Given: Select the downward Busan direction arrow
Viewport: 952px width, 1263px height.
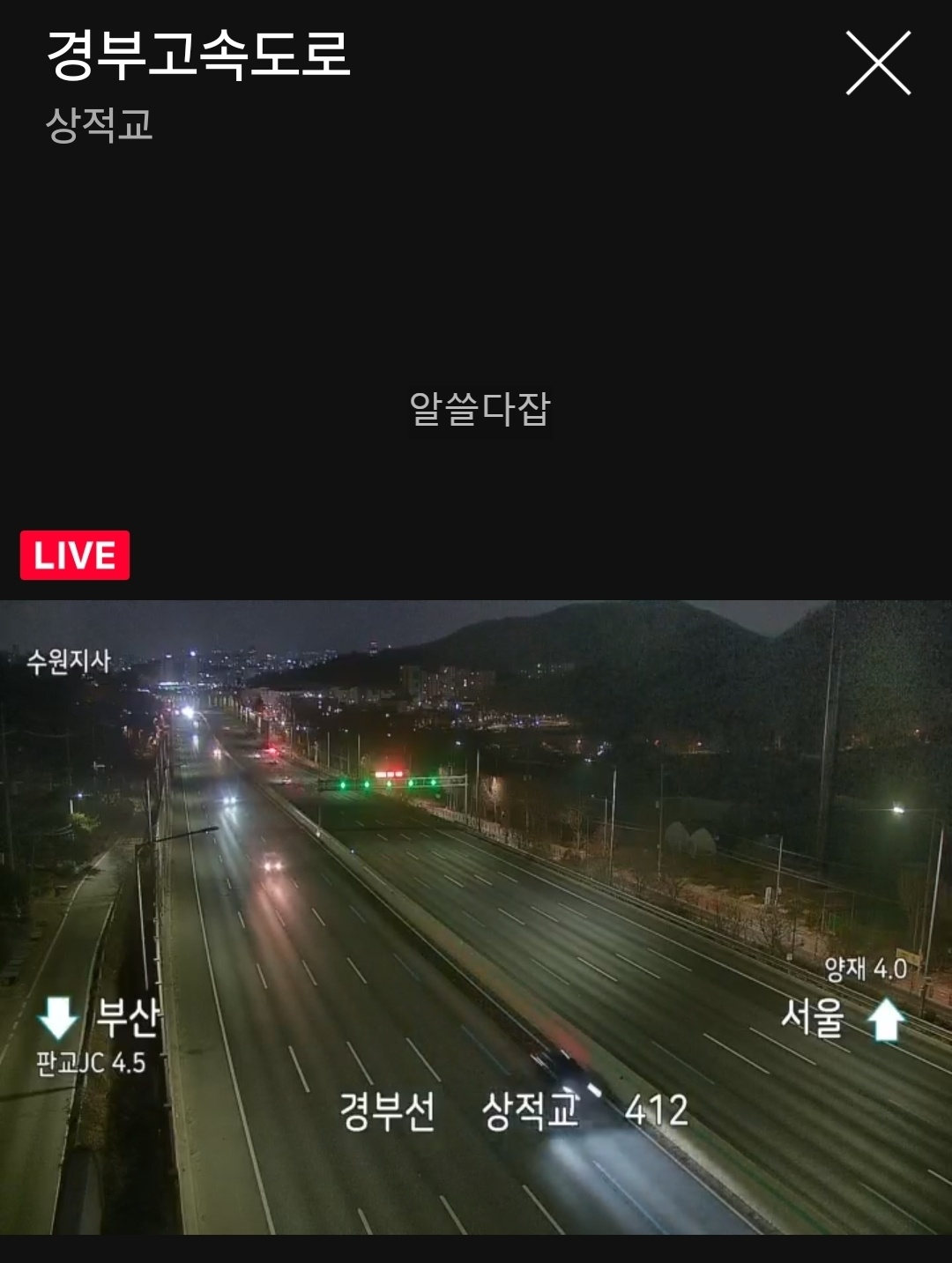Looking at the screenshot, I should (55, 1015).
